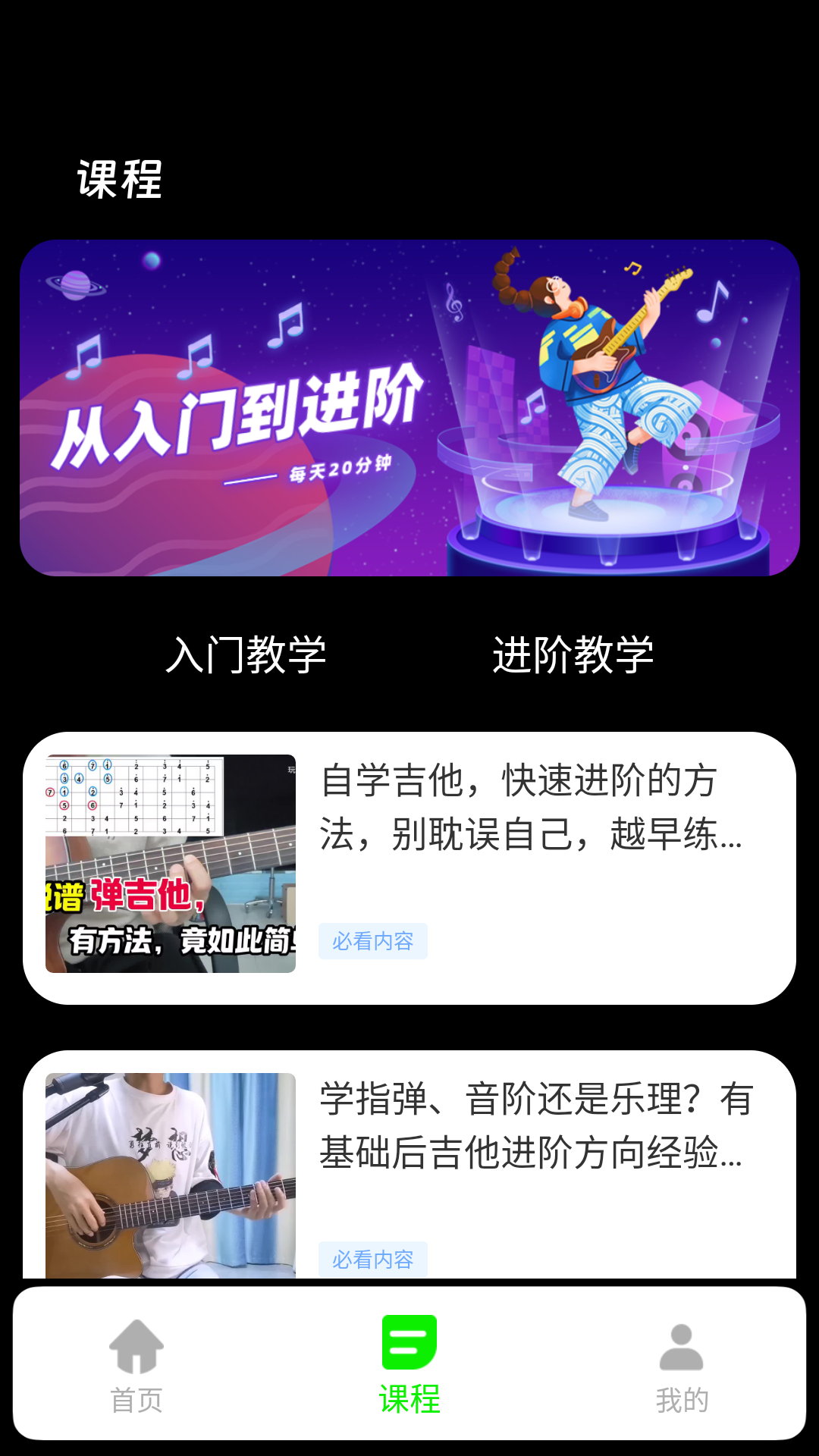Tap the 必看内容 badge on second course
The height and width of the screenshot is (1456, 819).
[x=373, y=1258]
